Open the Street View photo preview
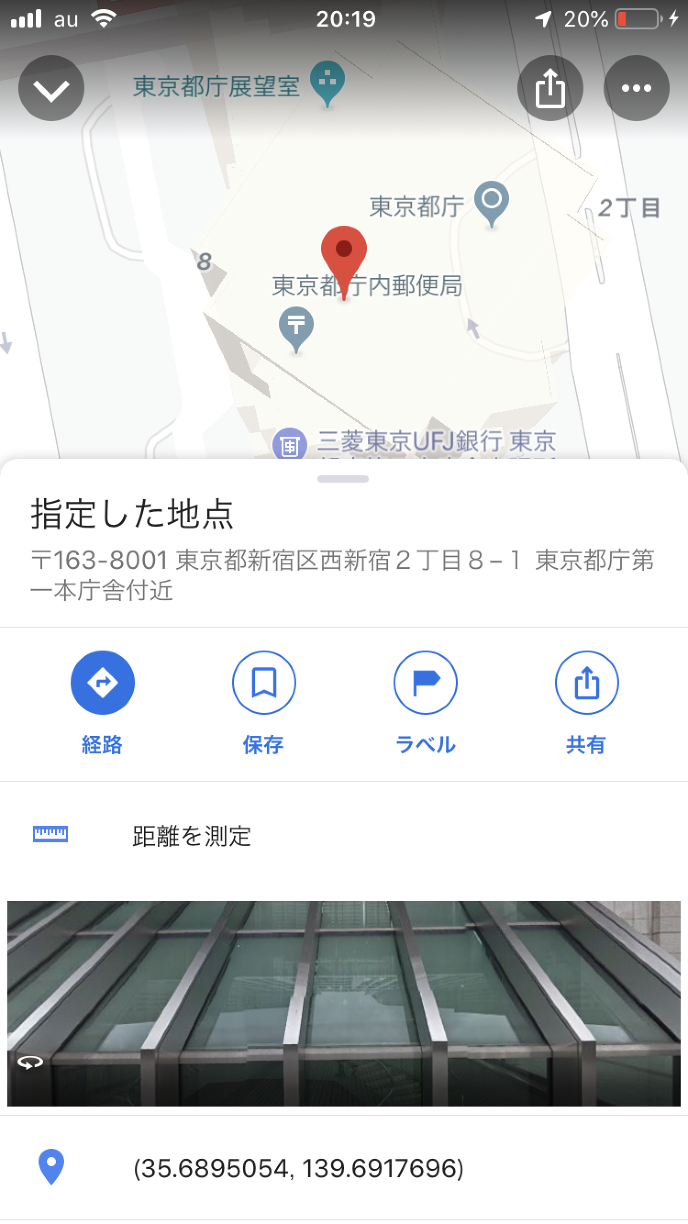This screenshot has height=1224, width=688. 344,1003
